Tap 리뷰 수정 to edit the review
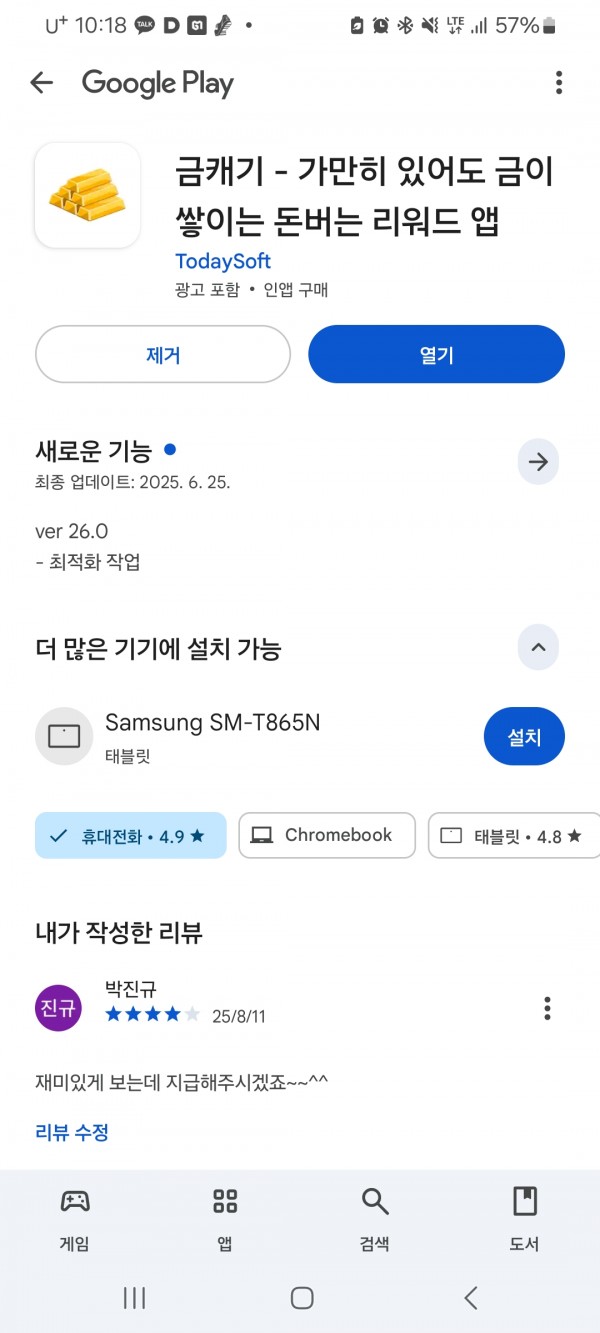600x1333 pixels. [72, 1132]
